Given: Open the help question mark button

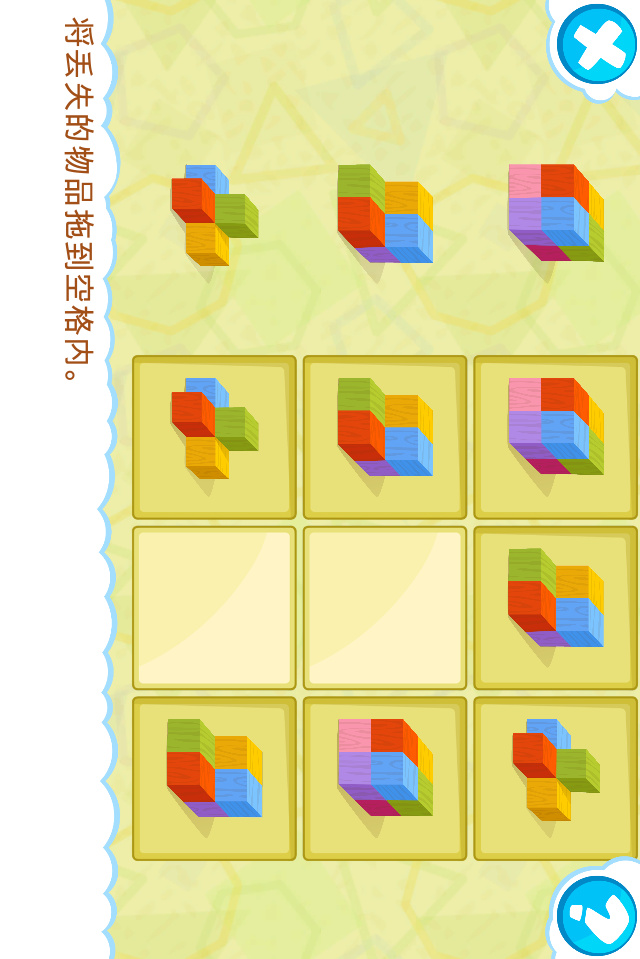Looking at the screenshot, I should tap(597, 914).
